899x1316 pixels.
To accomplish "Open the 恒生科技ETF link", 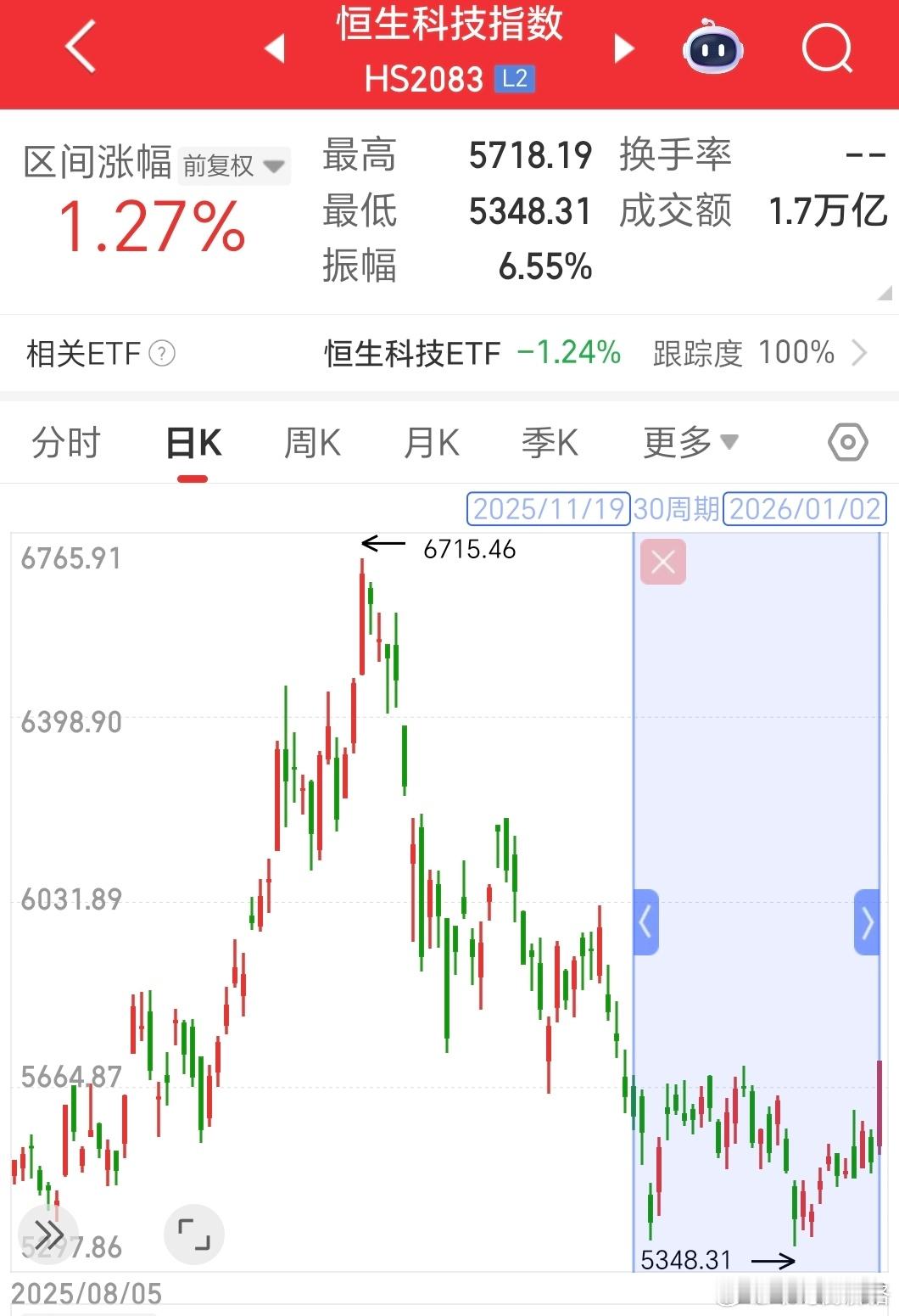I will click(413, 353).
